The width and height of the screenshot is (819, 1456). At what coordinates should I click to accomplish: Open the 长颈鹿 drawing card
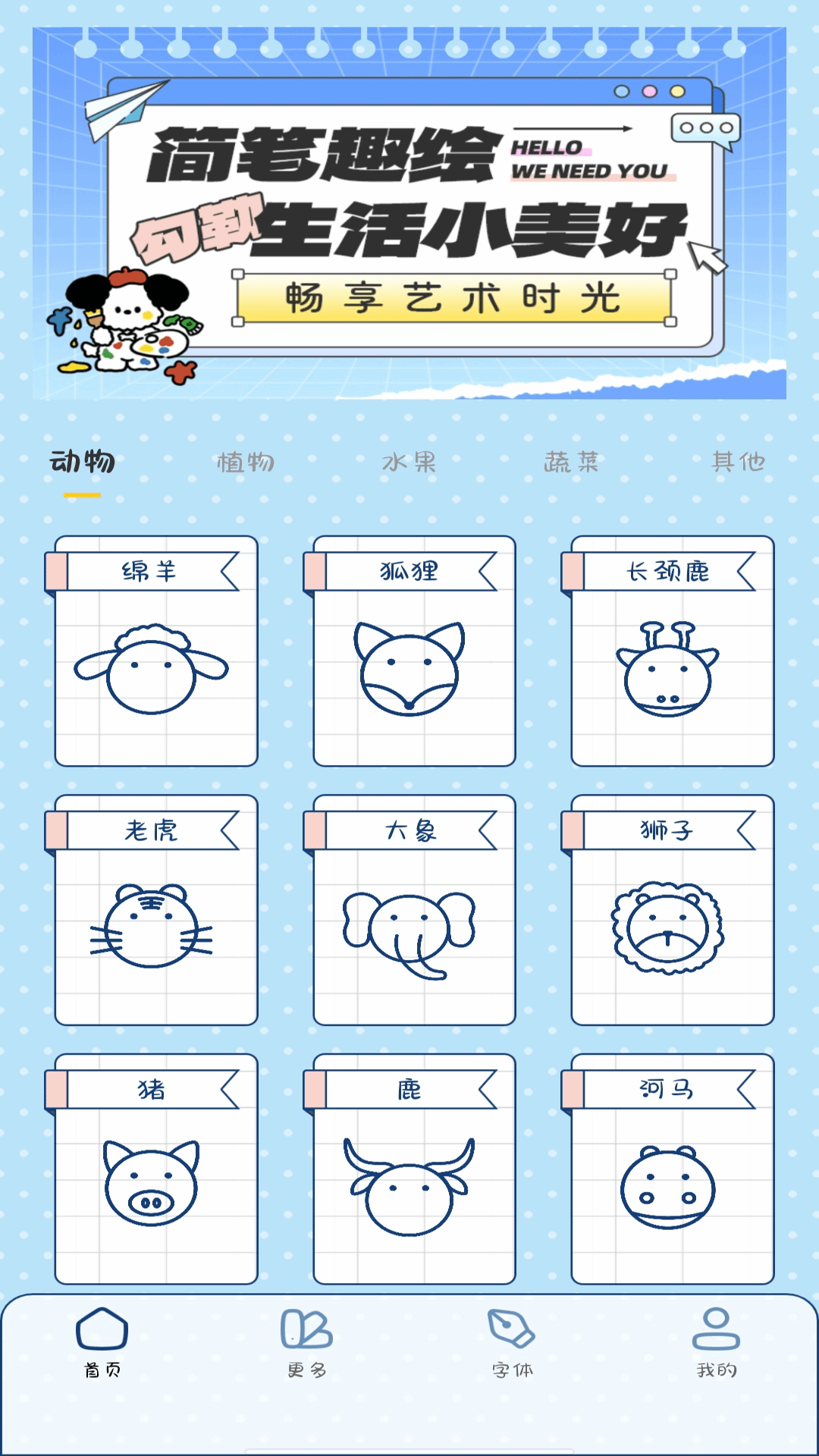point(672,652)
